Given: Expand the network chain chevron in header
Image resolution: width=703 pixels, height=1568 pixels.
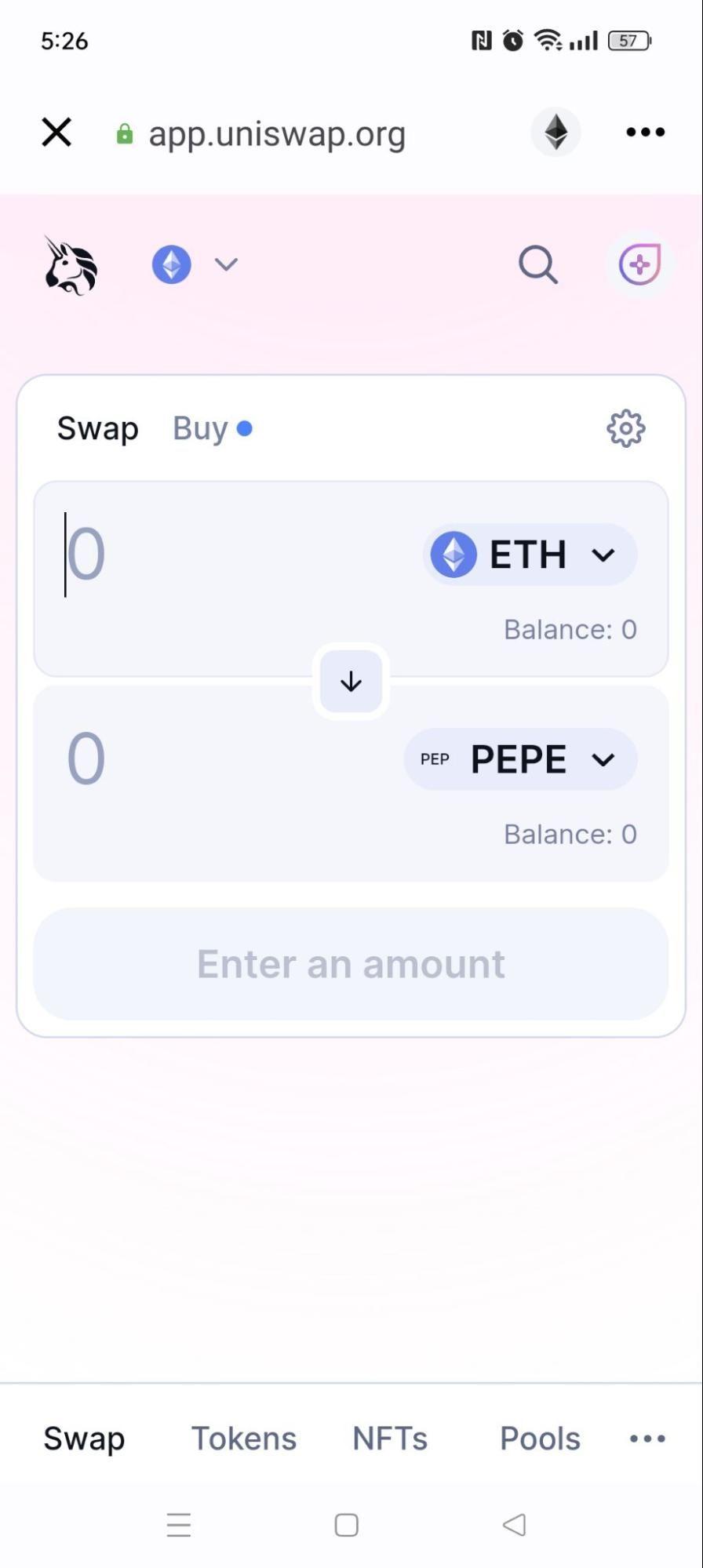Looking at the screenshot, I should pyautogui.click(x=224, y=264).
